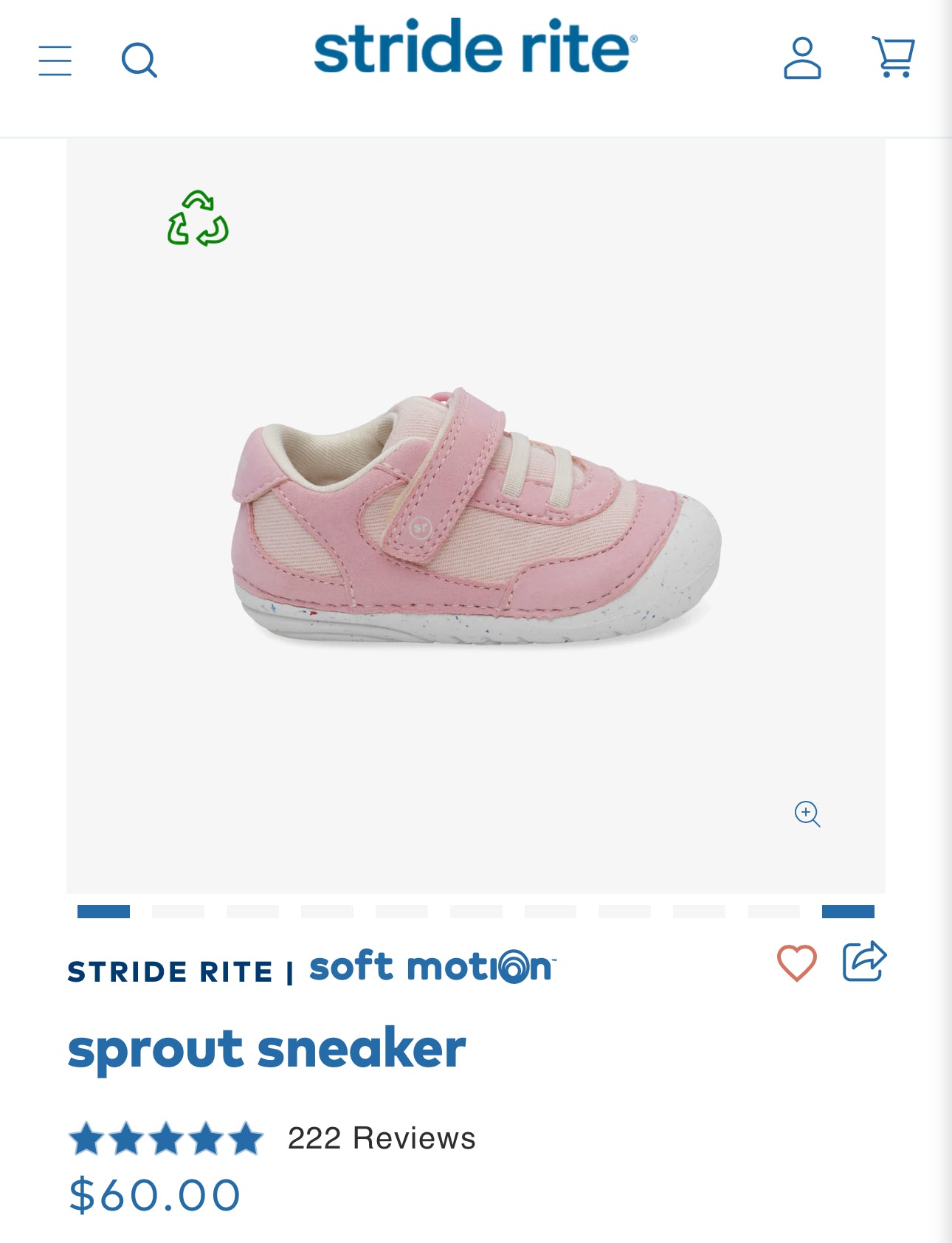Jump to the second image indicator
The image size is (952, 1243).
[178, 912]
